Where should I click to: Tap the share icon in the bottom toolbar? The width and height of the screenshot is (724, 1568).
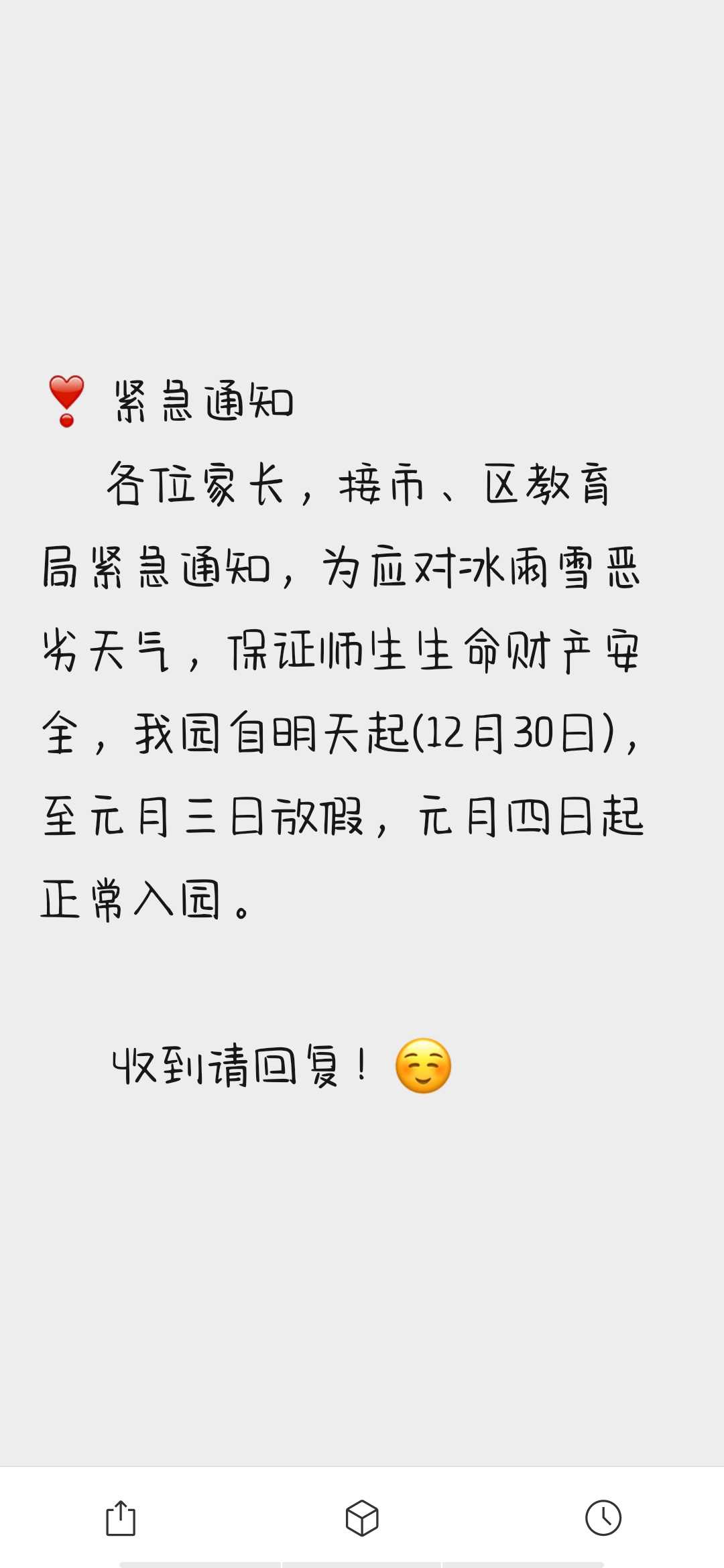(121, 1518)
